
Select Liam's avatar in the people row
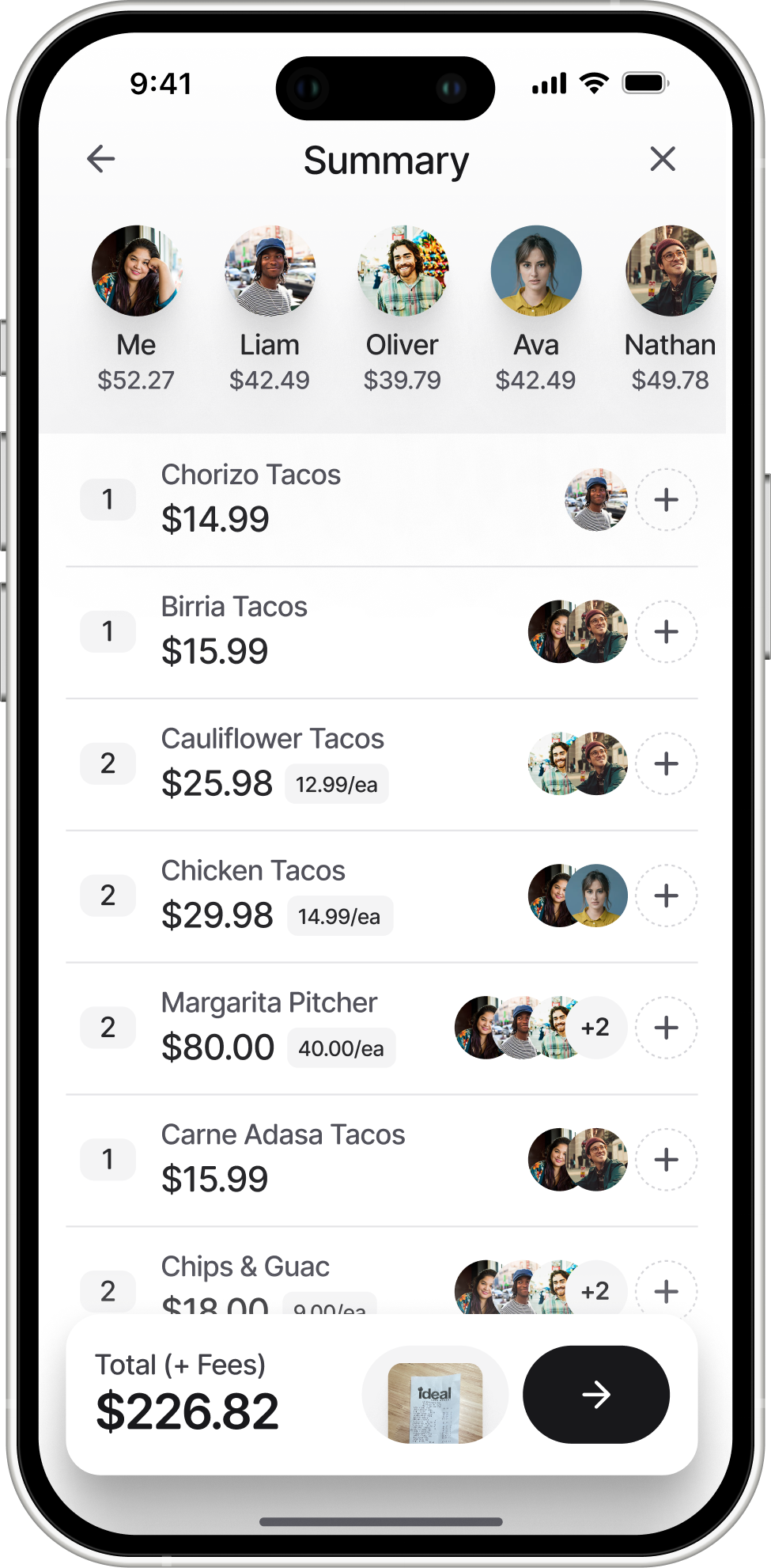pyautogui.click(x=270, y=271)
